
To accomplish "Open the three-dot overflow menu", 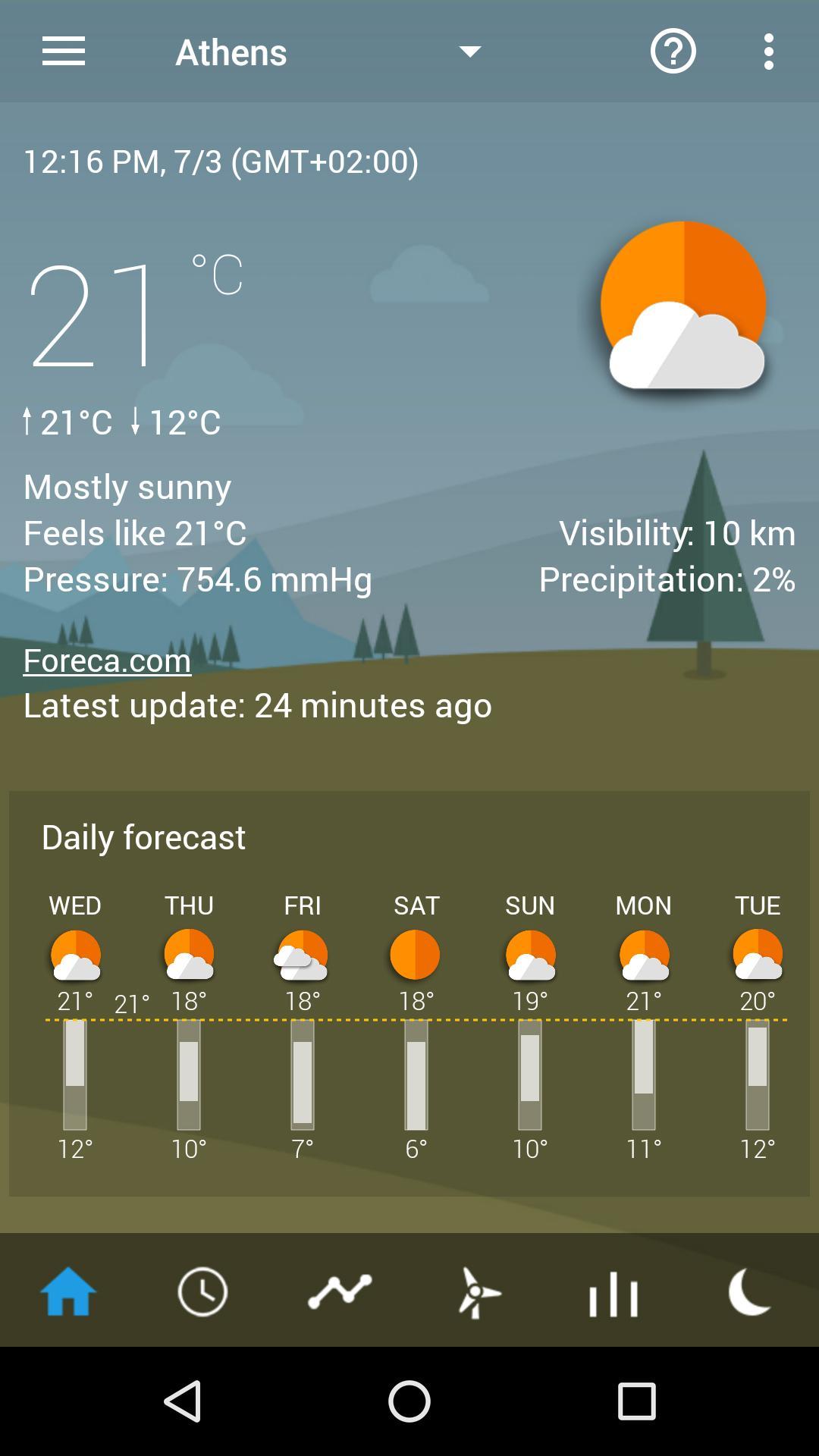I will [x=768, y=52].
